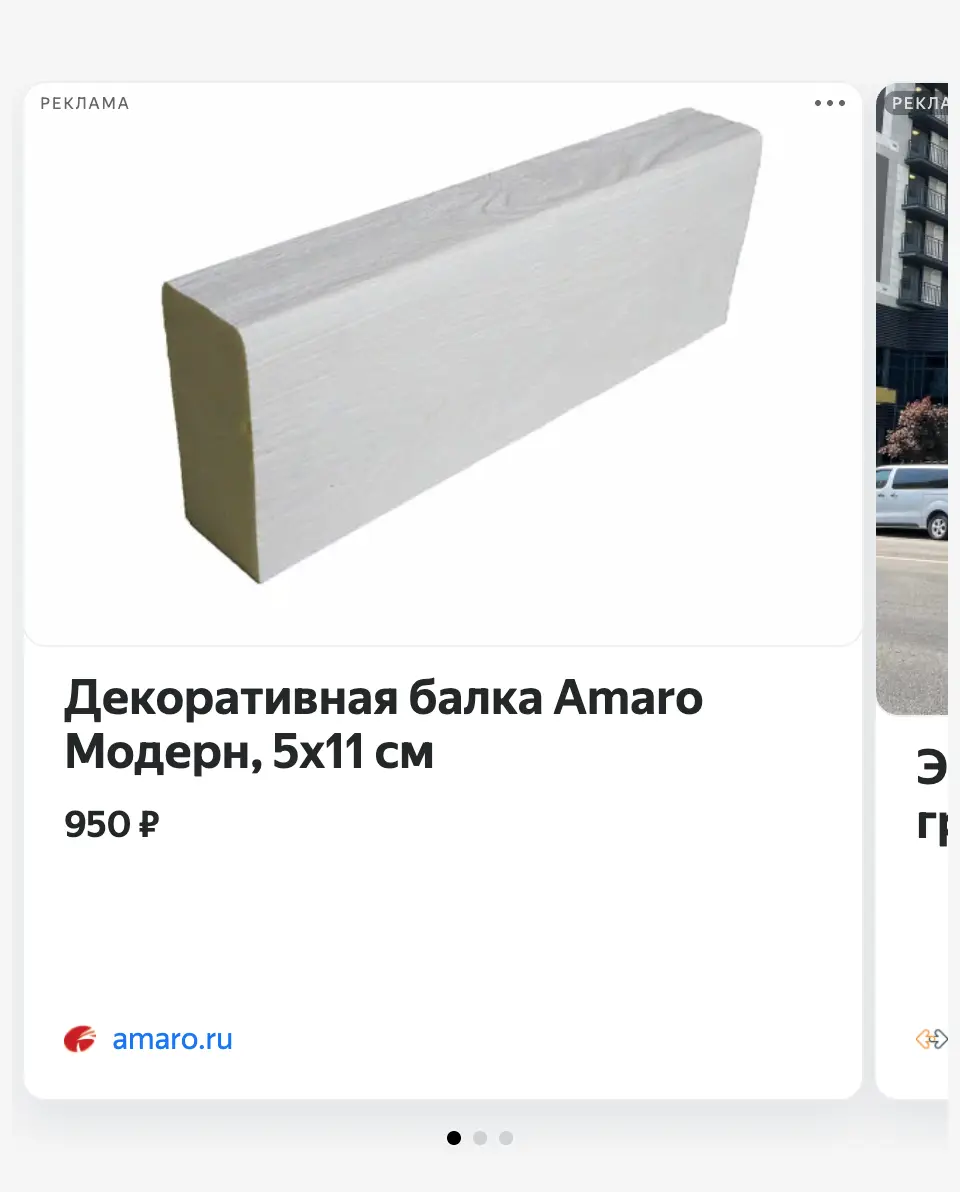Jump to the second carousel page dot
Image resolution: width=960 pixels, height=1192 pixels.
pyautogui.click(x=480, y=1138)
